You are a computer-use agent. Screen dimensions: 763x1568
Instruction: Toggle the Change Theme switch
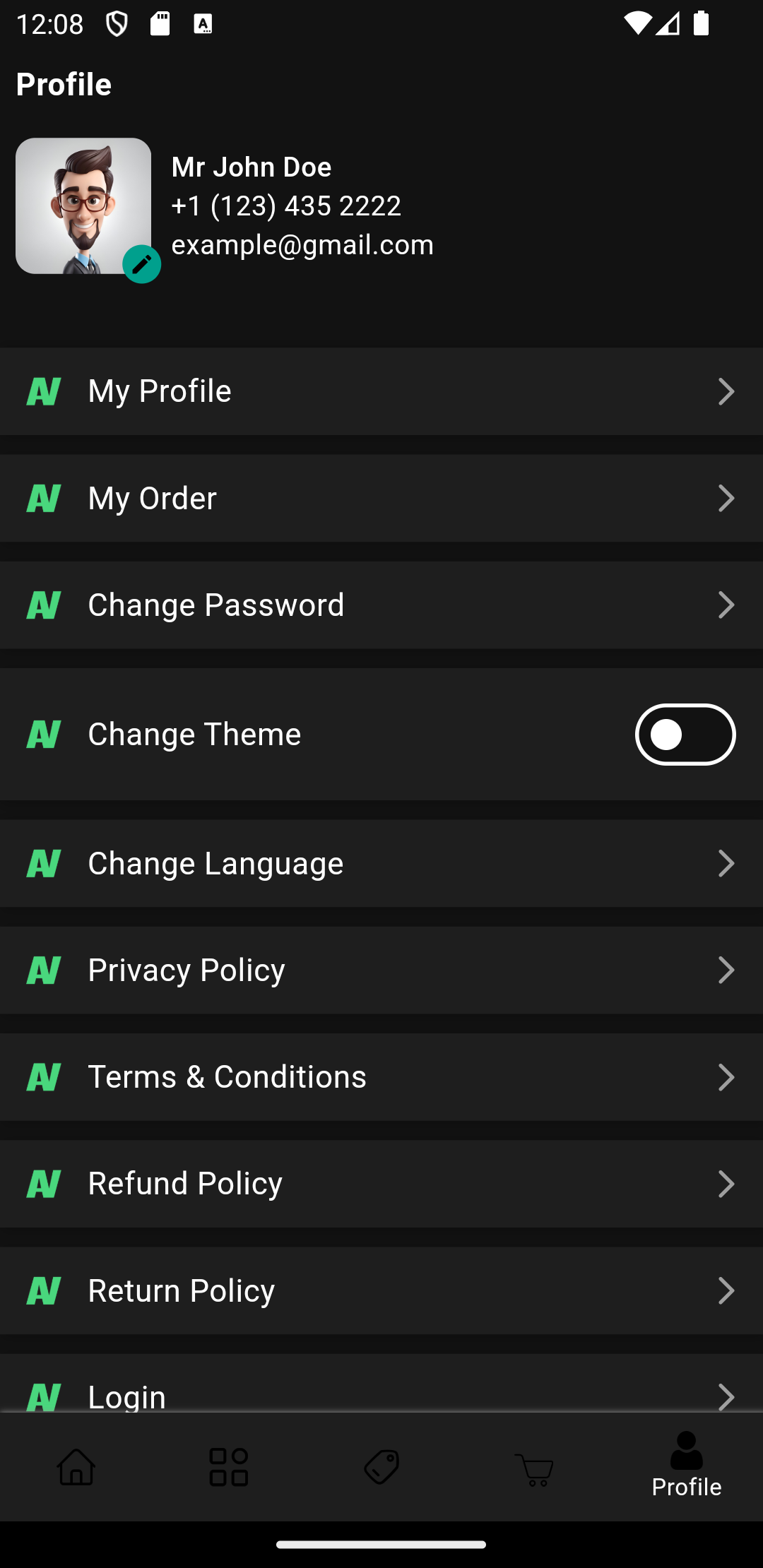coord(685,735)
